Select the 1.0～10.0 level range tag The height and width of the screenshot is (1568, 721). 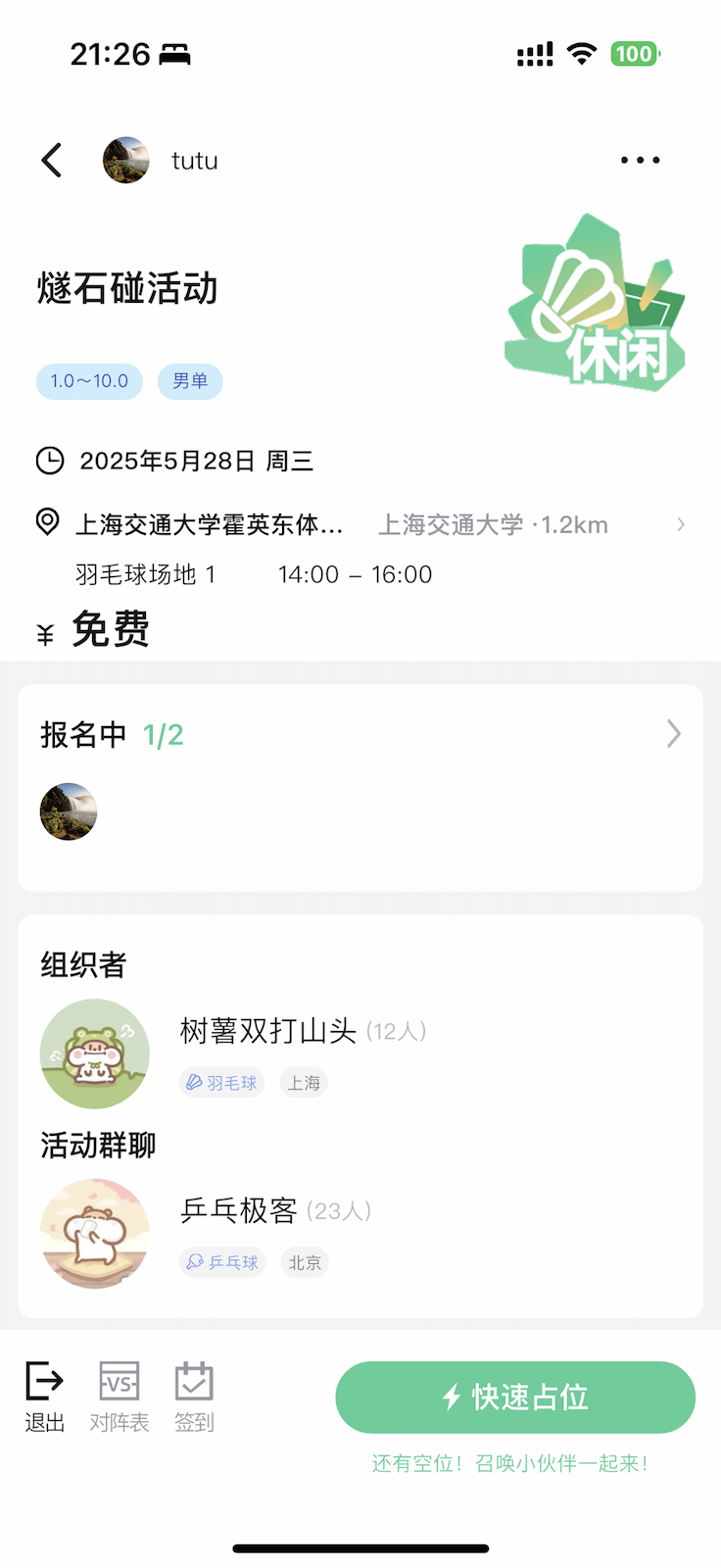[x=89, y=381]
